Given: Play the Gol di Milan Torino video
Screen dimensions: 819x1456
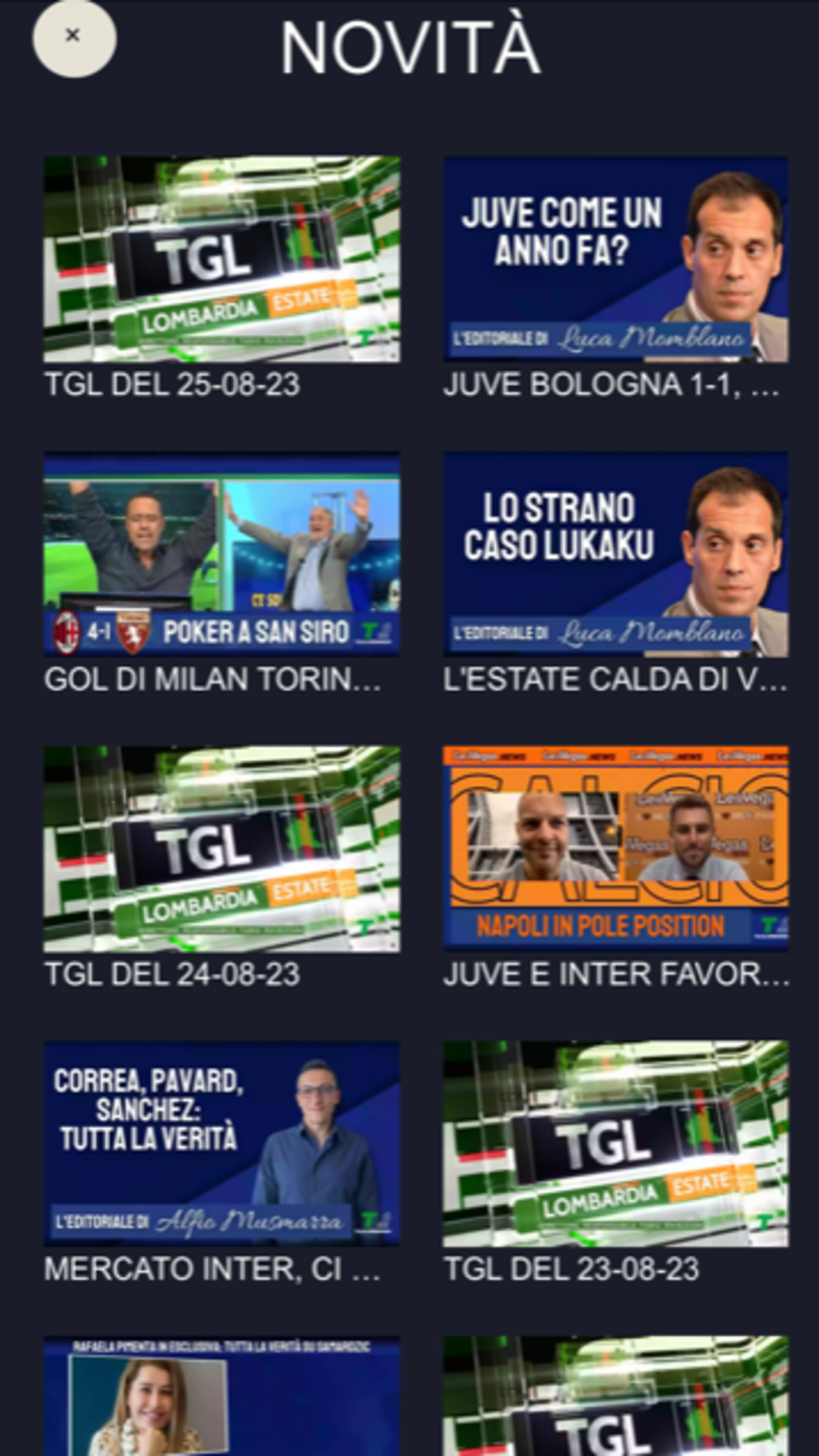Looking at the screenshot, I should (x=222, y=554).
